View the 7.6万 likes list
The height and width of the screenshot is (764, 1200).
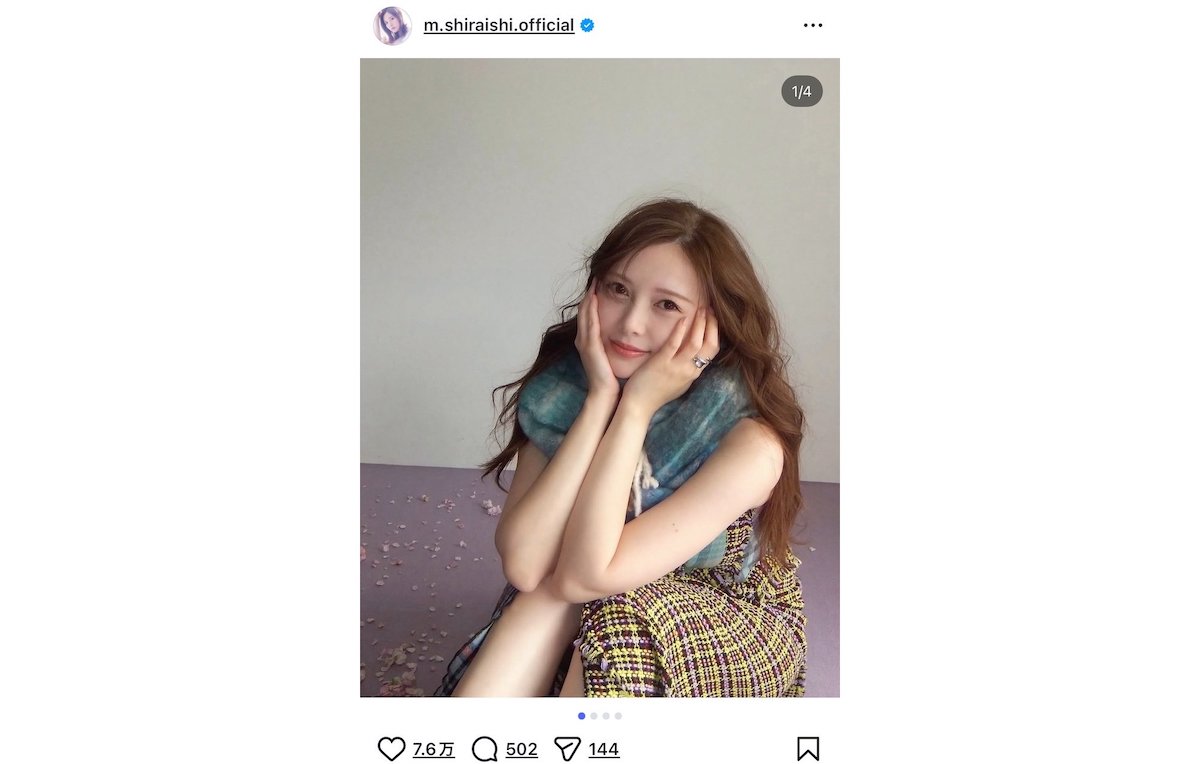[433, 749]
